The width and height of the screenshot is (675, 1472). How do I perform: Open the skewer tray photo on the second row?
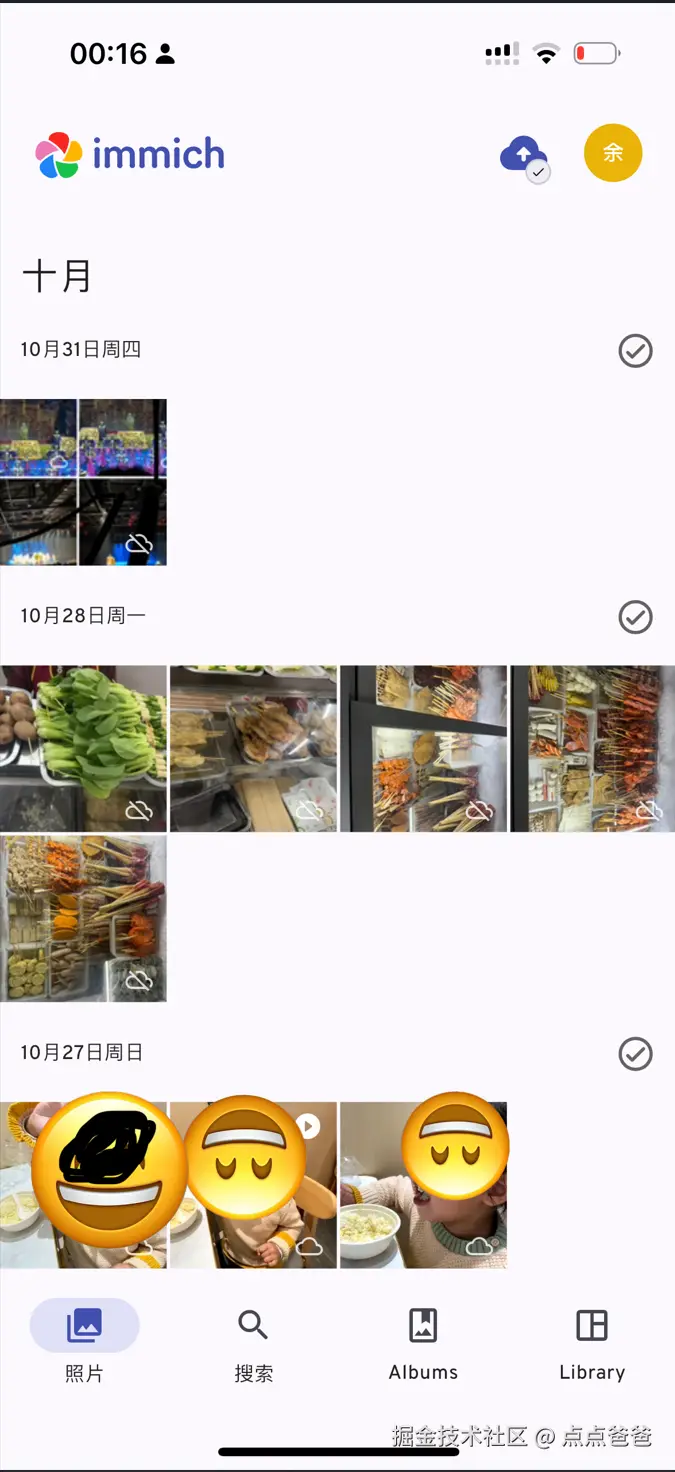coord(83,919)
